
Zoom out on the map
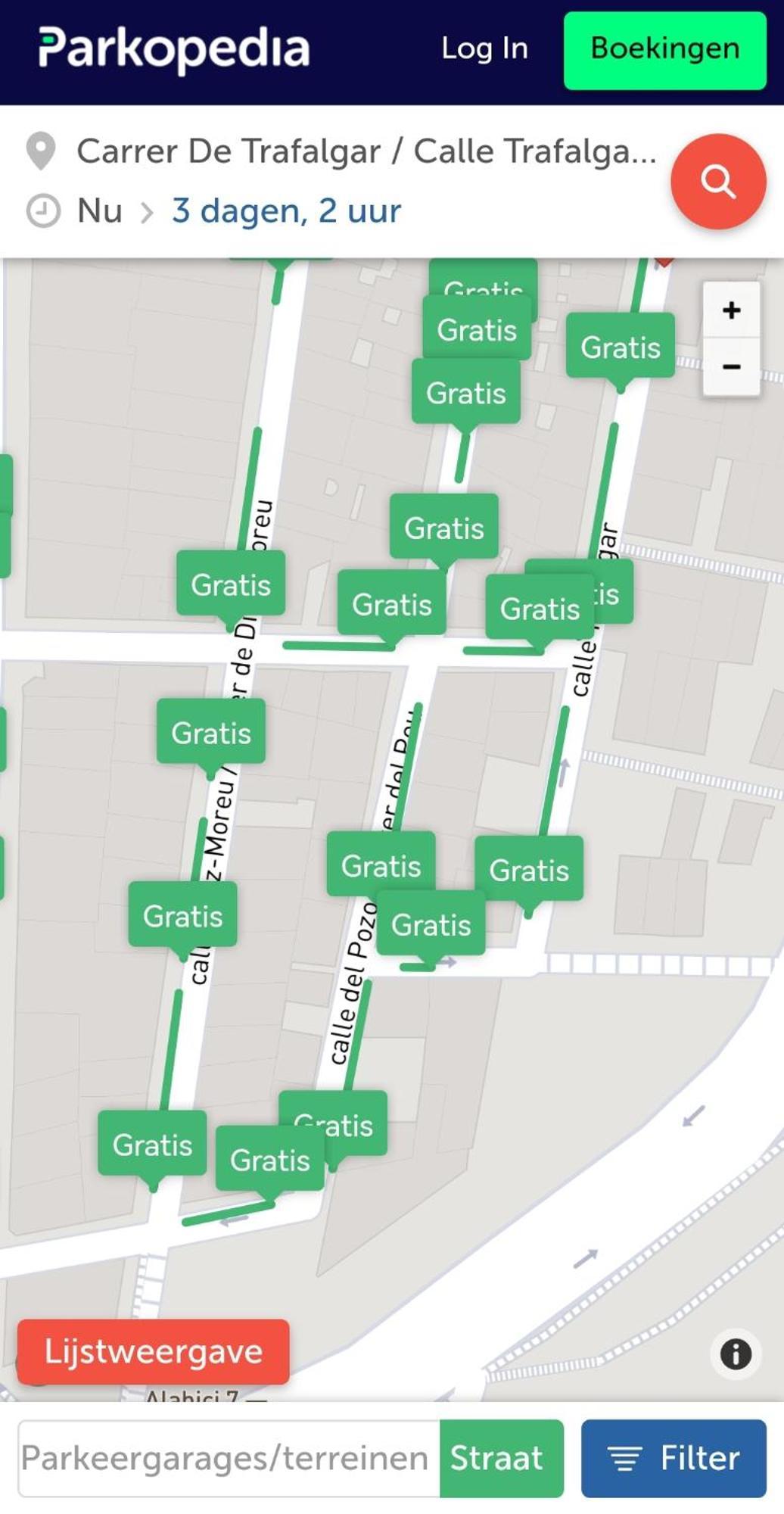(x=731, y=367)
